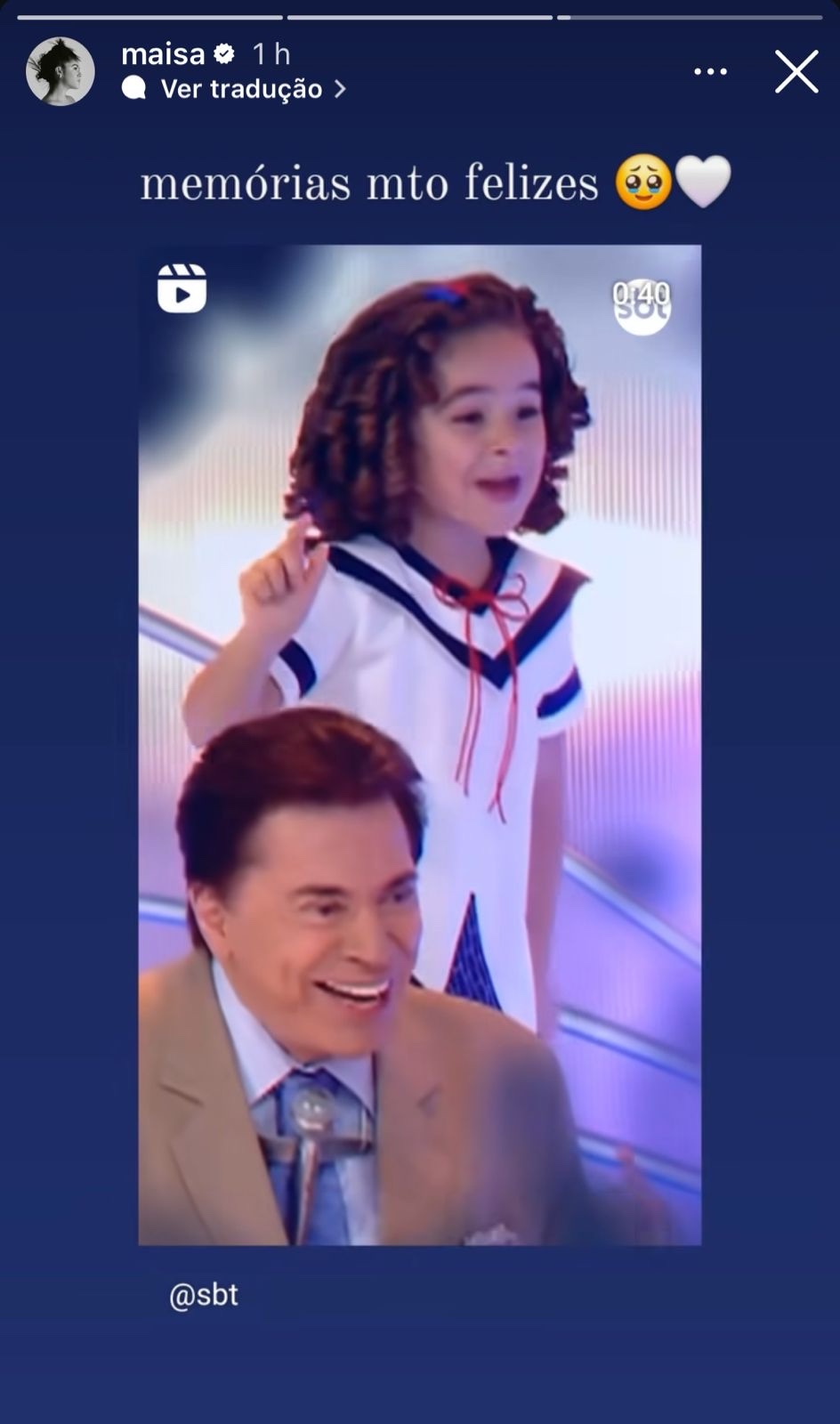The height and width of the screenshot is (1424, 840).
Task: Open the @sbt account mention
Action: tap(204, 1295)
